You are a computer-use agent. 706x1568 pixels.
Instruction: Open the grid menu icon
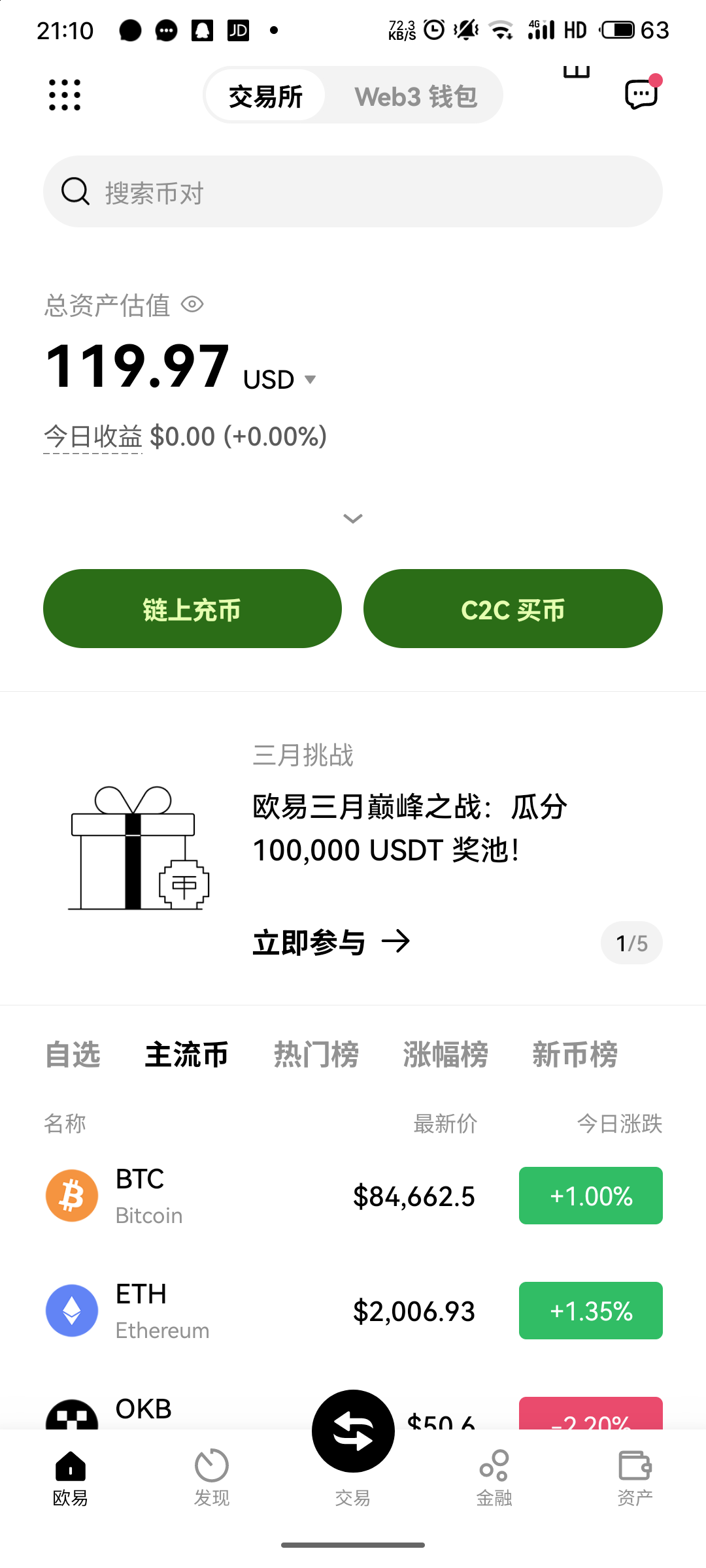[x=65, y=95]
